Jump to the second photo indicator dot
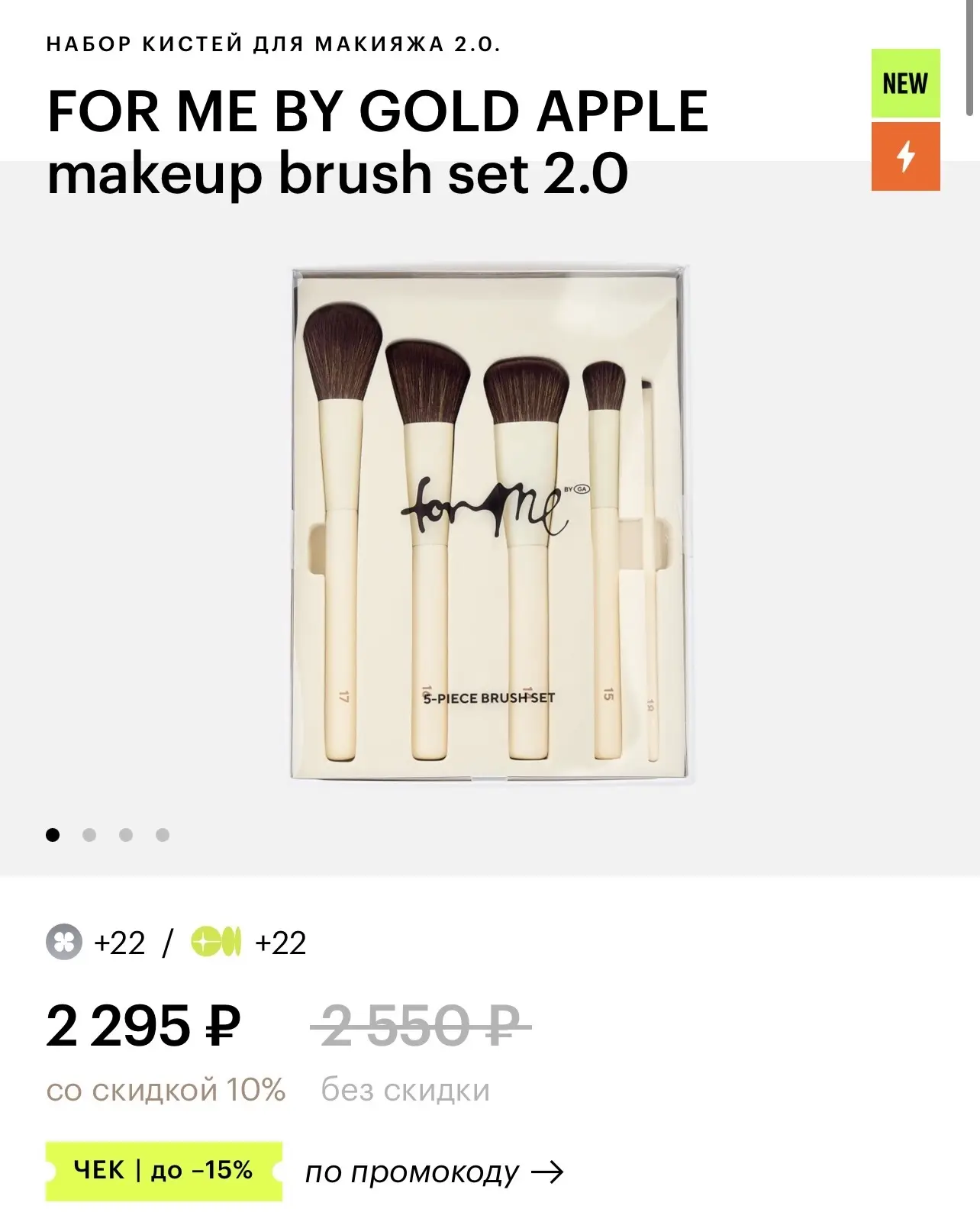 [89, 835]
